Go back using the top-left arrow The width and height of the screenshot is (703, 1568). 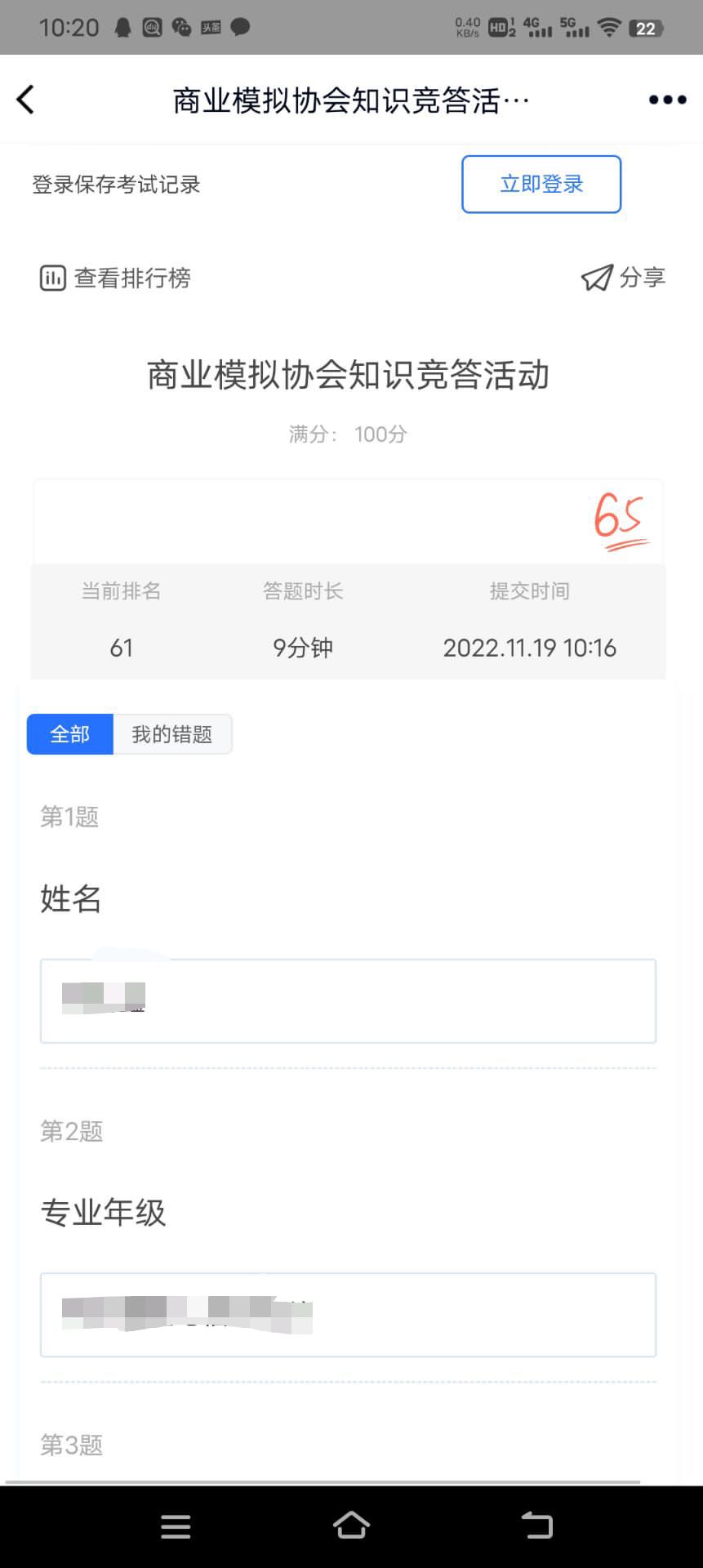point(25,100)
